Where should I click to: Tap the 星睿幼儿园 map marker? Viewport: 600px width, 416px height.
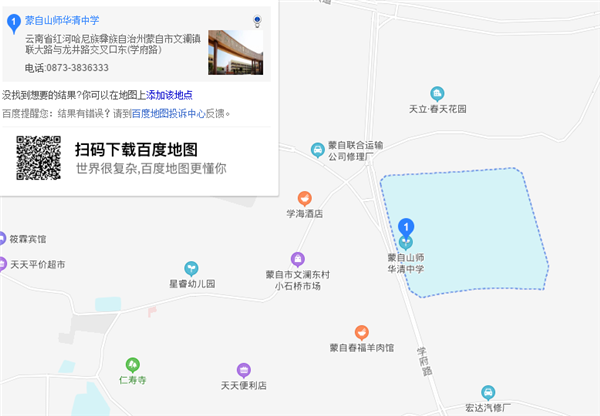pyautogui.click(x=191, y=267)
